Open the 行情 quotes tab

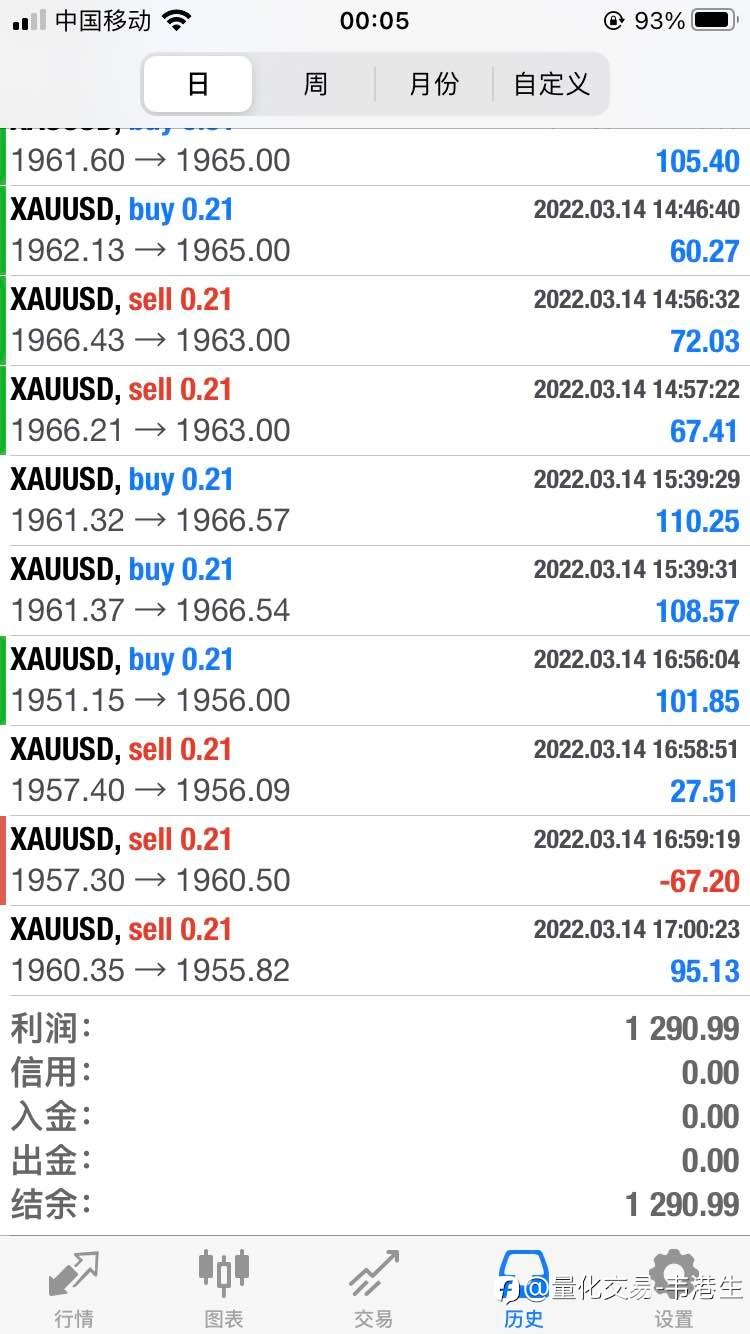coord(74,1288)
